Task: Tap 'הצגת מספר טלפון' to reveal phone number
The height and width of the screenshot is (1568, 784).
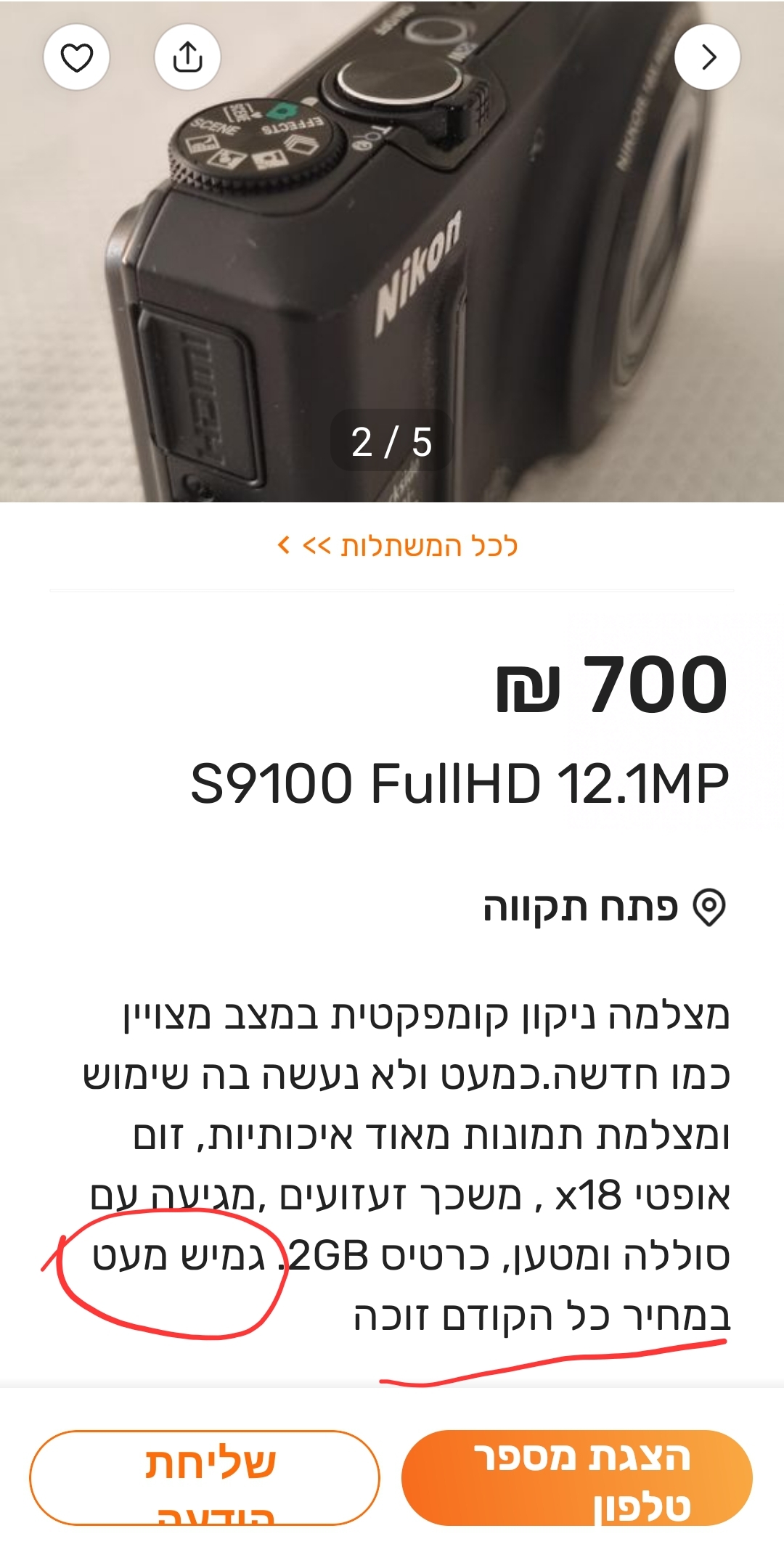Action: pyautogui.click(x=576, y=1478)
